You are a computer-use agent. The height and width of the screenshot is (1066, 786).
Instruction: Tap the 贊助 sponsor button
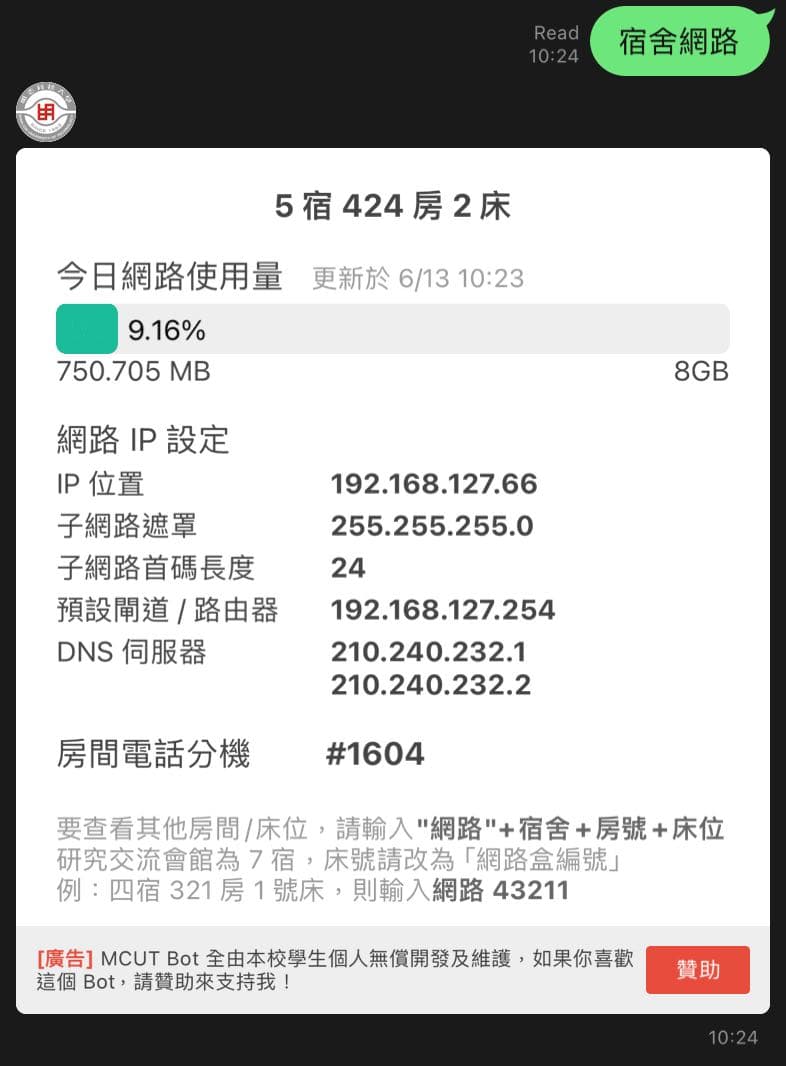click(697, 970)
